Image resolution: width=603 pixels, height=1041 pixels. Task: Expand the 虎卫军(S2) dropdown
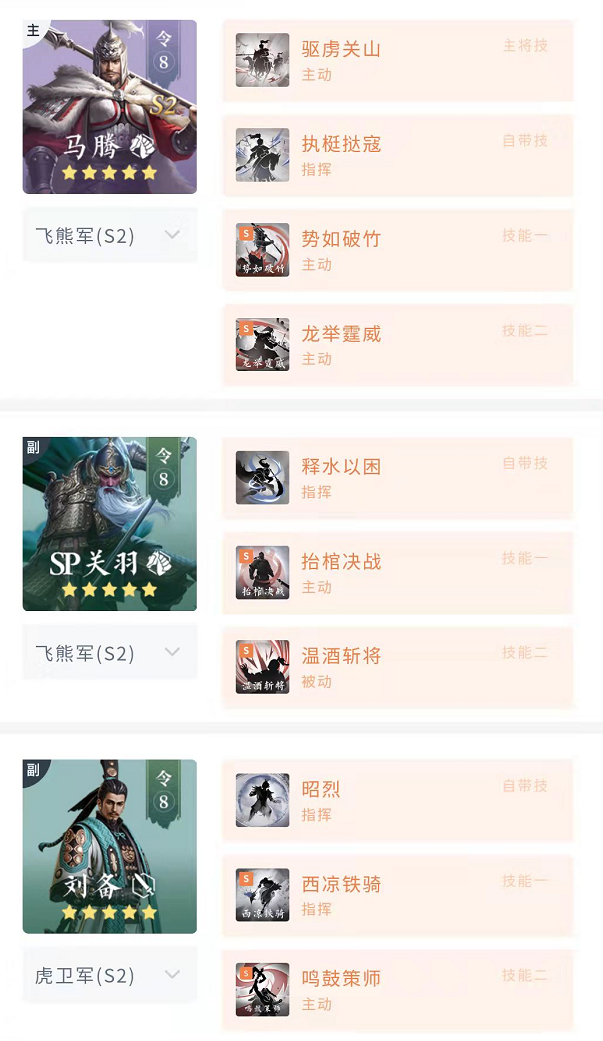[x=110, y=975]
